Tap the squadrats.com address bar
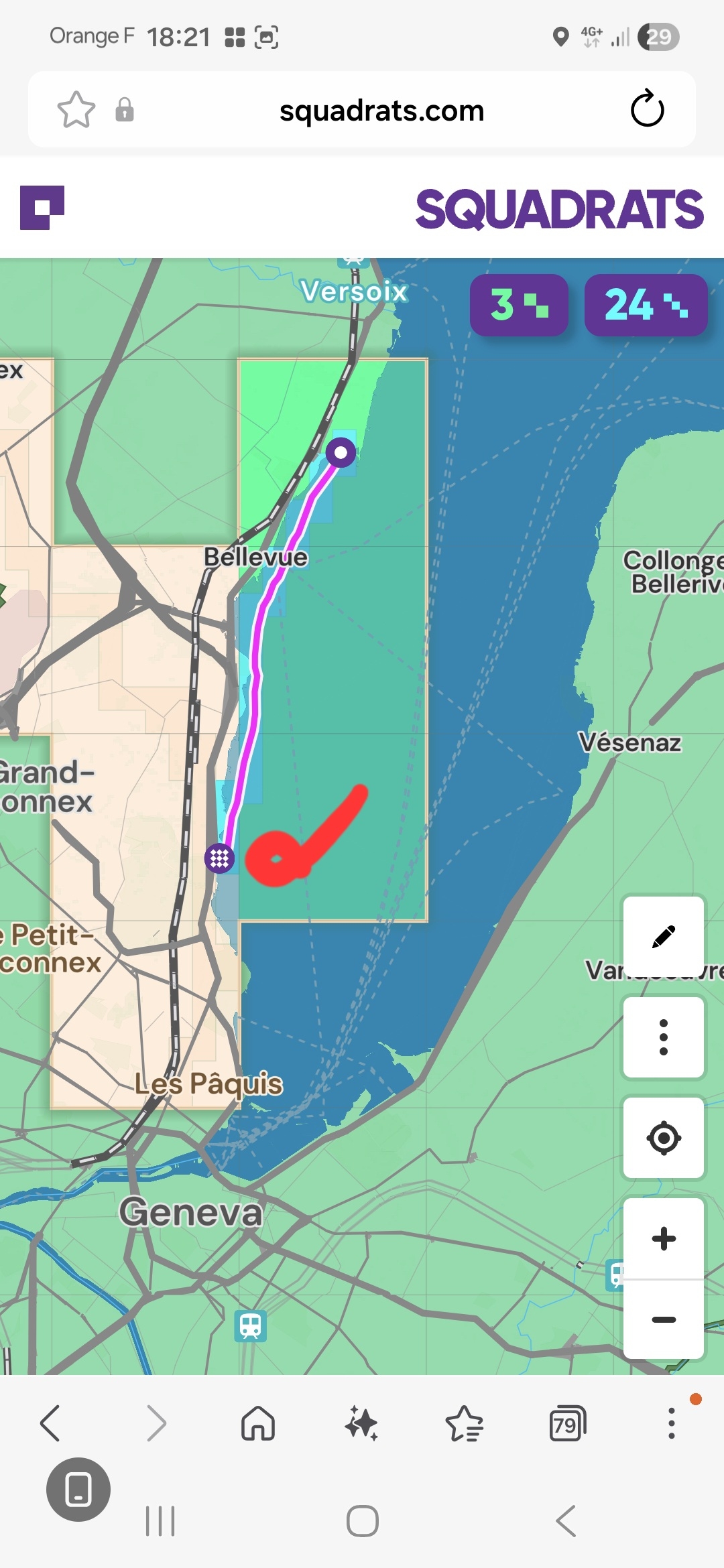Viewport: 724px width, 1568px height. [381, 110]
